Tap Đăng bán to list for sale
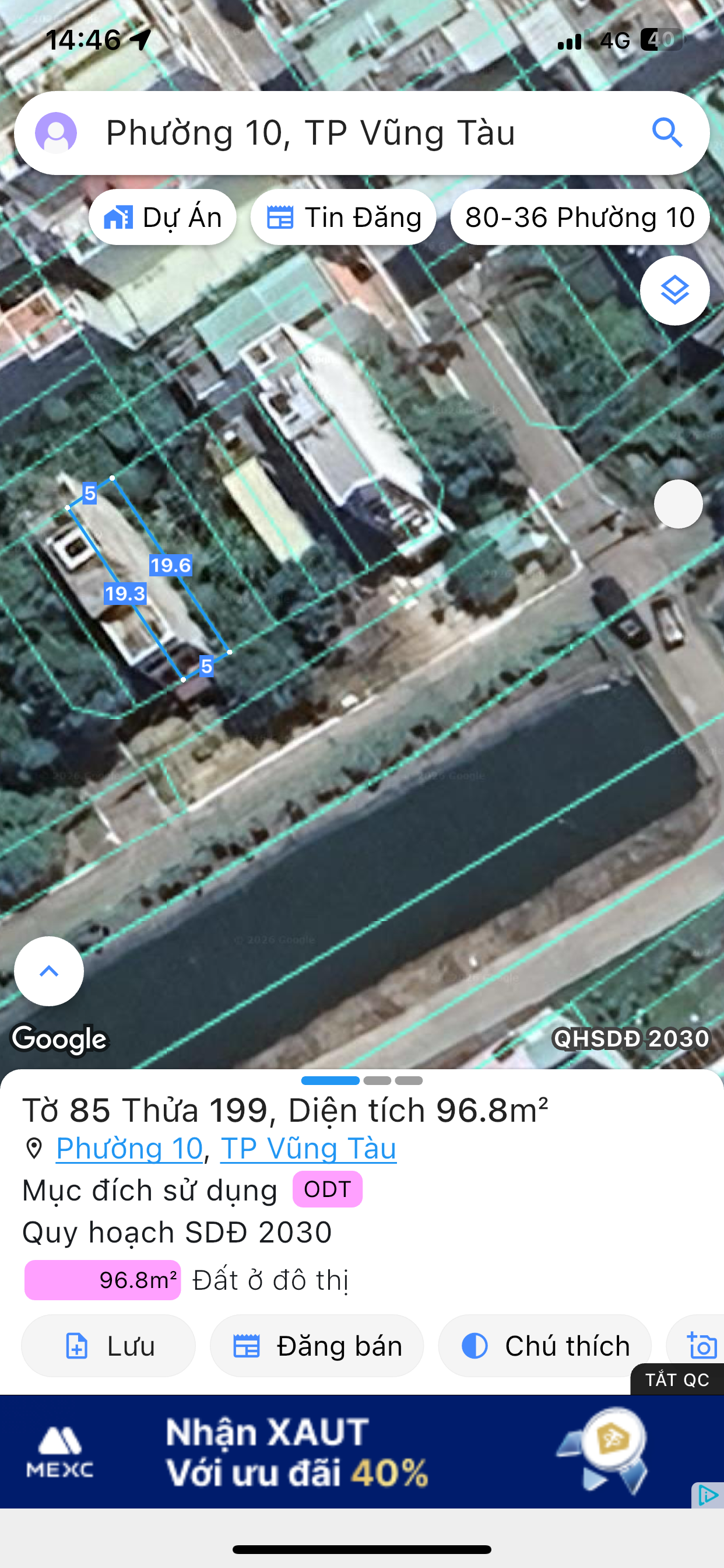724x1568 pixels. (x=317, y=1346)
